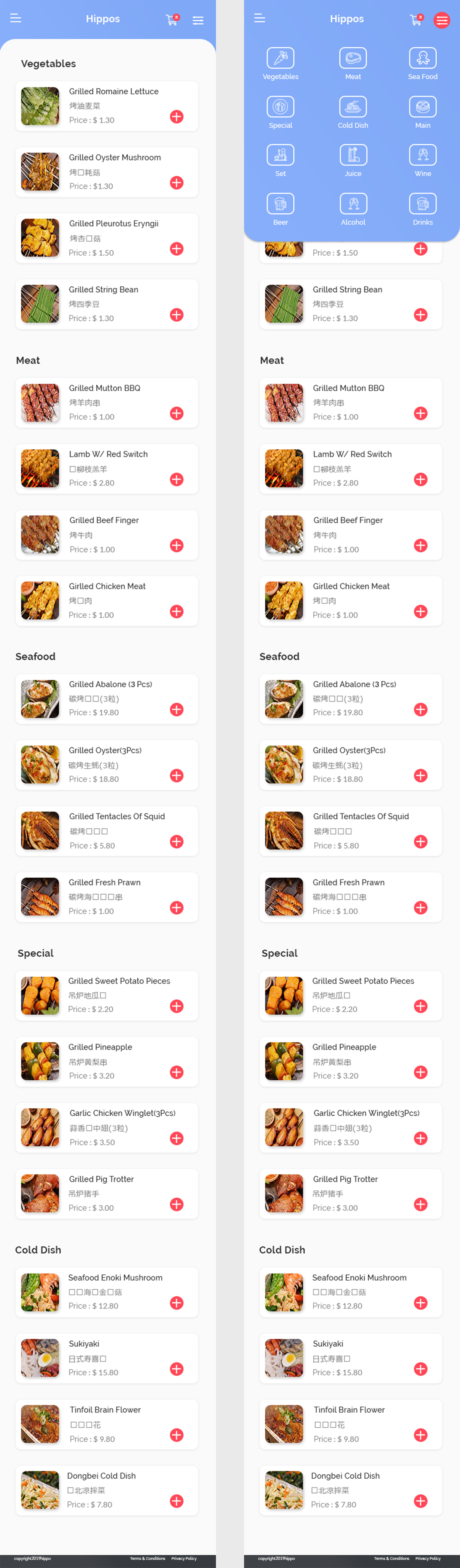
Task: Switch to the Cold Dish category
Action: (x=353, y=107)
